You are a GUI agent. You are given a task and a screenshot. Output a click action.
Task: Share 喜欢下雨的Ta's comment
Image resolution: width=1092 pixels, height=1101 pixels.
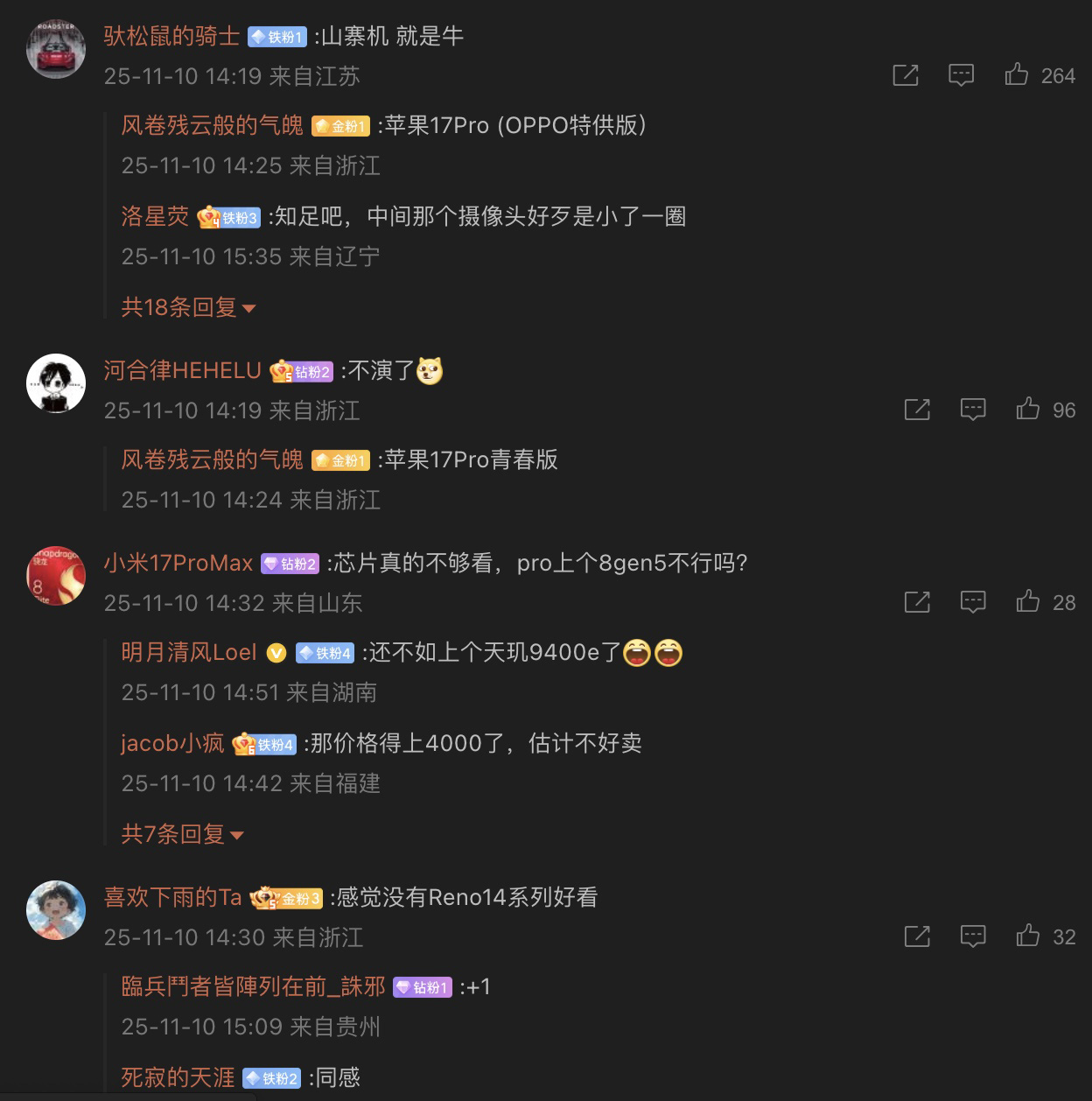(917, 936)
